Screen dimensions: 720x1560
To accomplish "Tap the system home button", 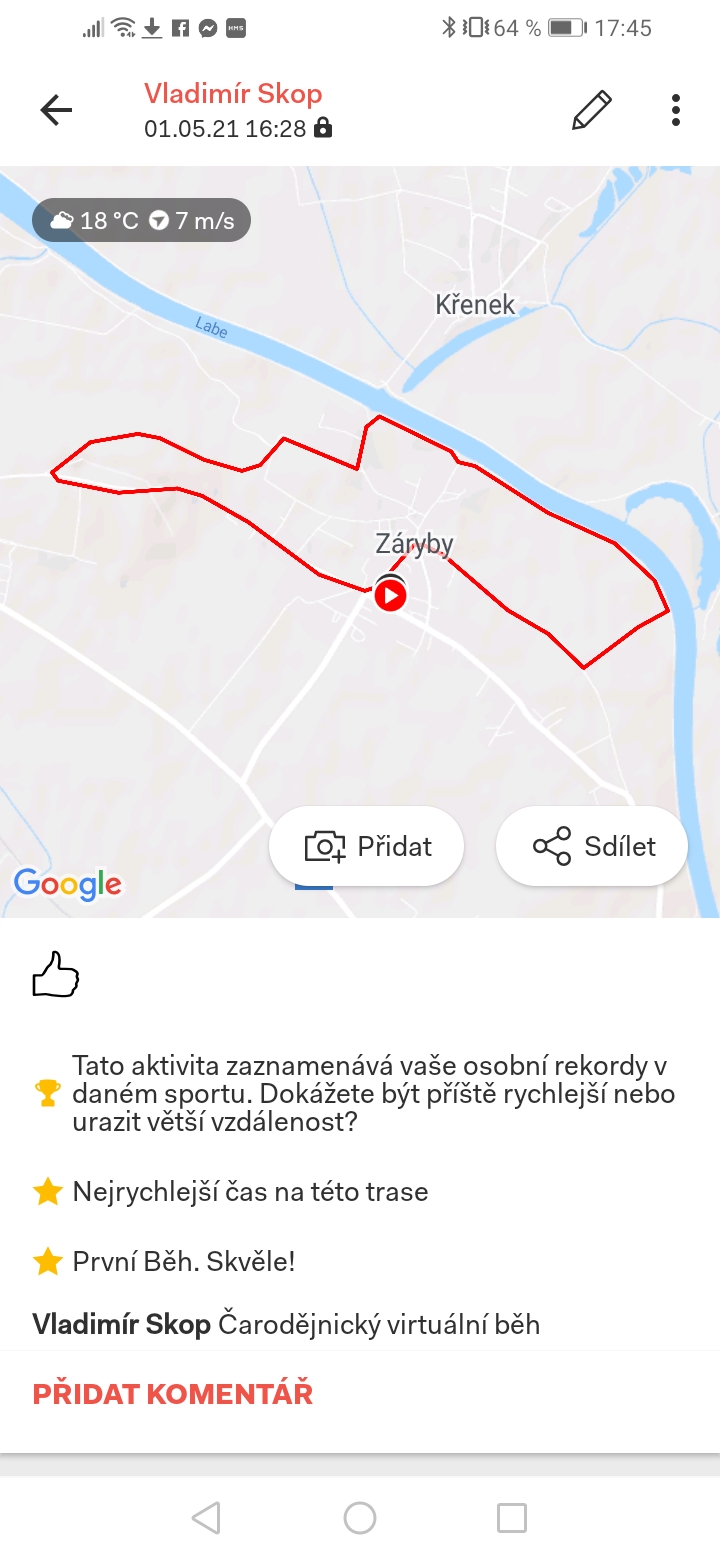I will pyautogui.click(x=360, y=1518).
